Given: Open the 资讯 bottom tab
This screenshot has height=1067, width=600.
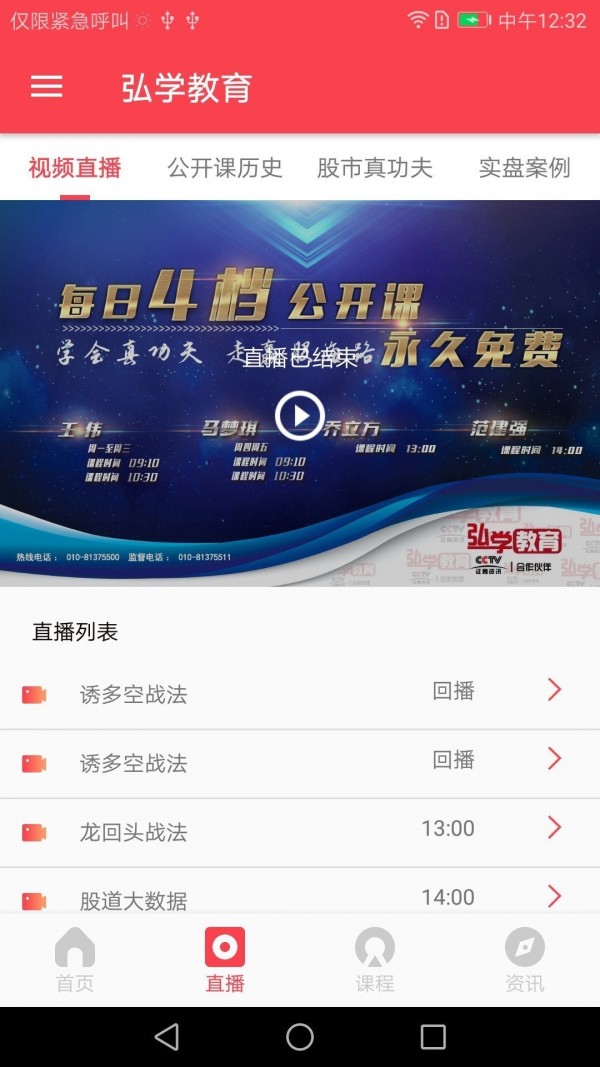Looking at the screenshot, I should [524, 960].
